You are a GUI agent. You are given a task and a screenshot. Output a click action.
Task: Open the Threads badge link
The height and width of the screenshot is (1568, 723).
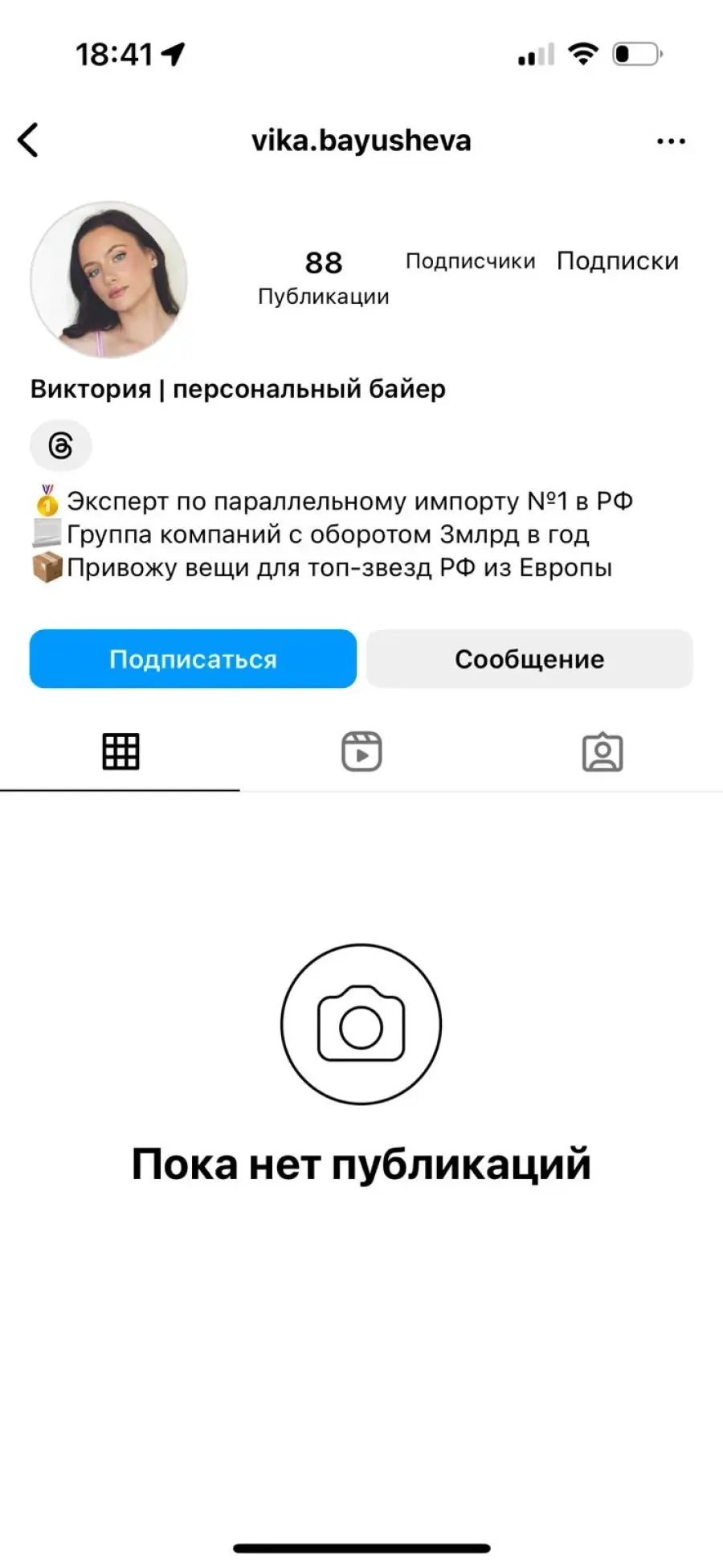(61, 445)
